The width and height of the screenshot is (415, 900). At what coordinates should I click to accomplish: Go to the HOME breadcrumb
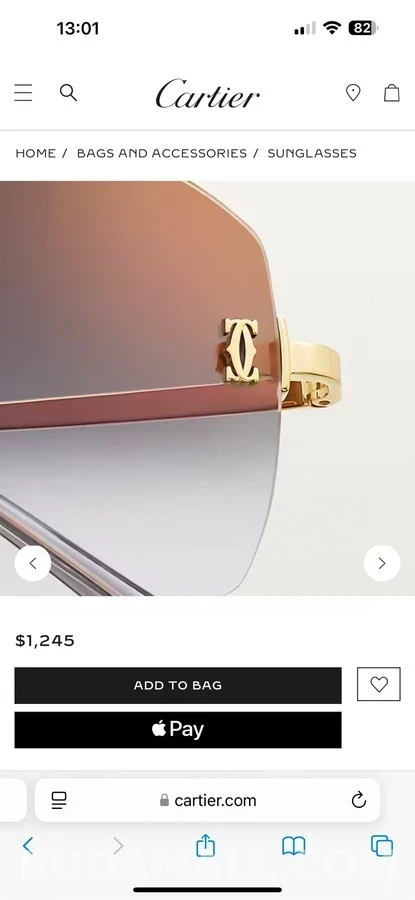click(x=36, y=153)
